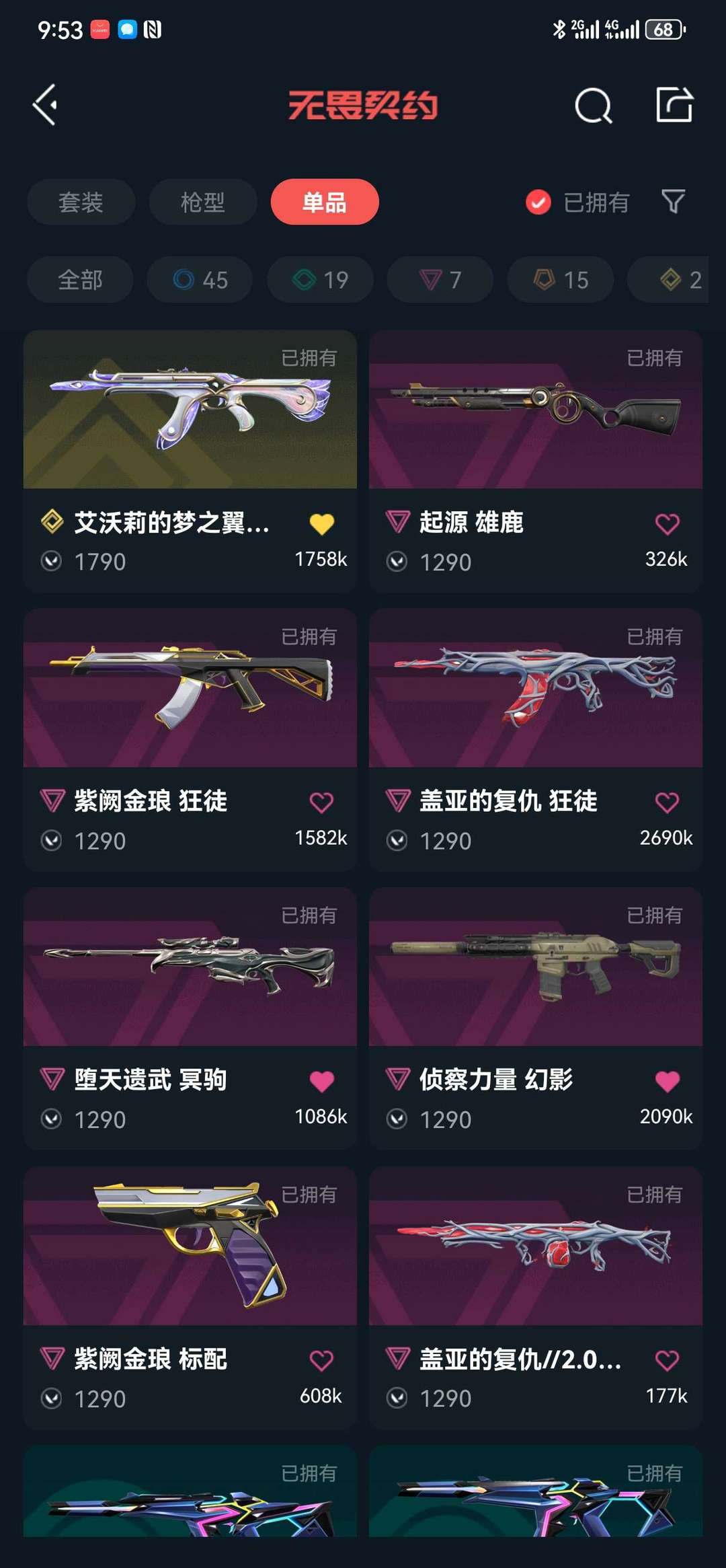Image resolution: width=726 pixels, height=1568 pixels.
Task: Switch to the 枪型 tab
Action: 202,201
